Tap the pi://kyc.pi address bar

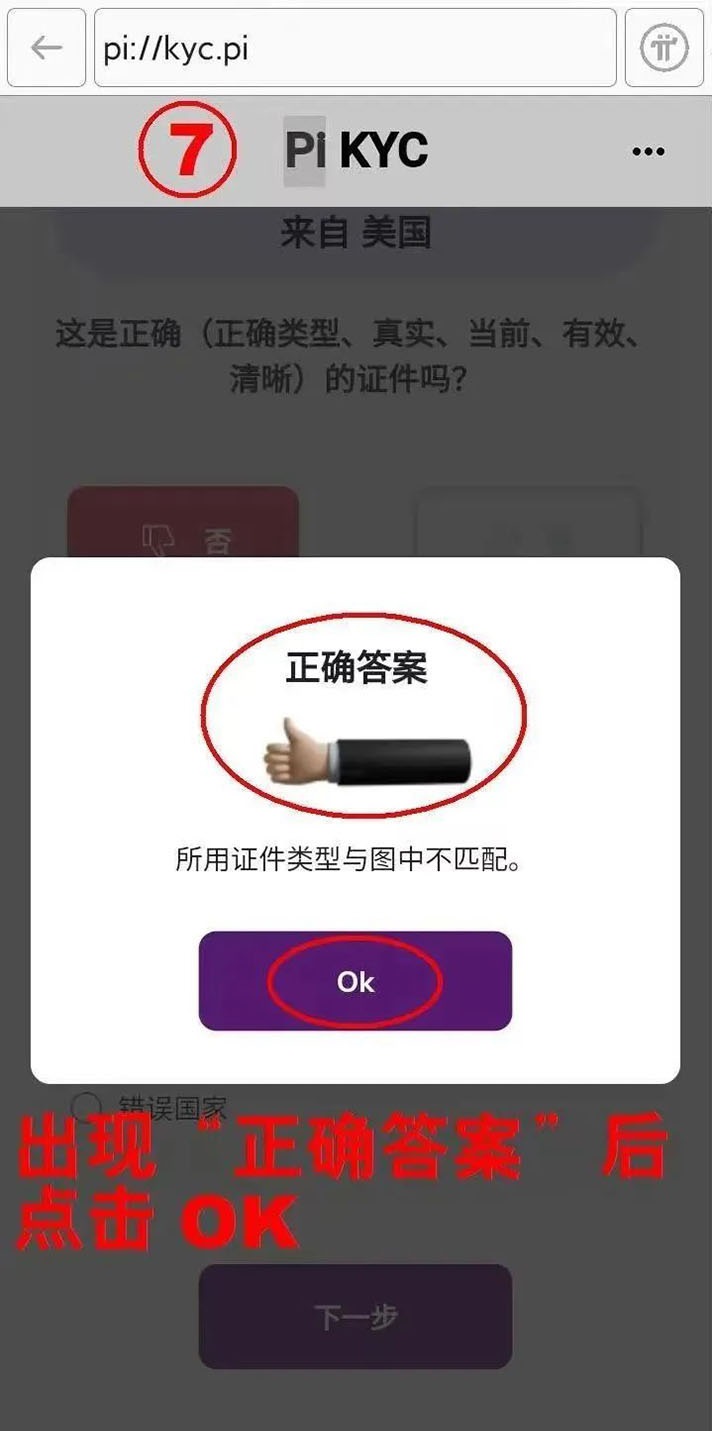(x=355, y=48)
